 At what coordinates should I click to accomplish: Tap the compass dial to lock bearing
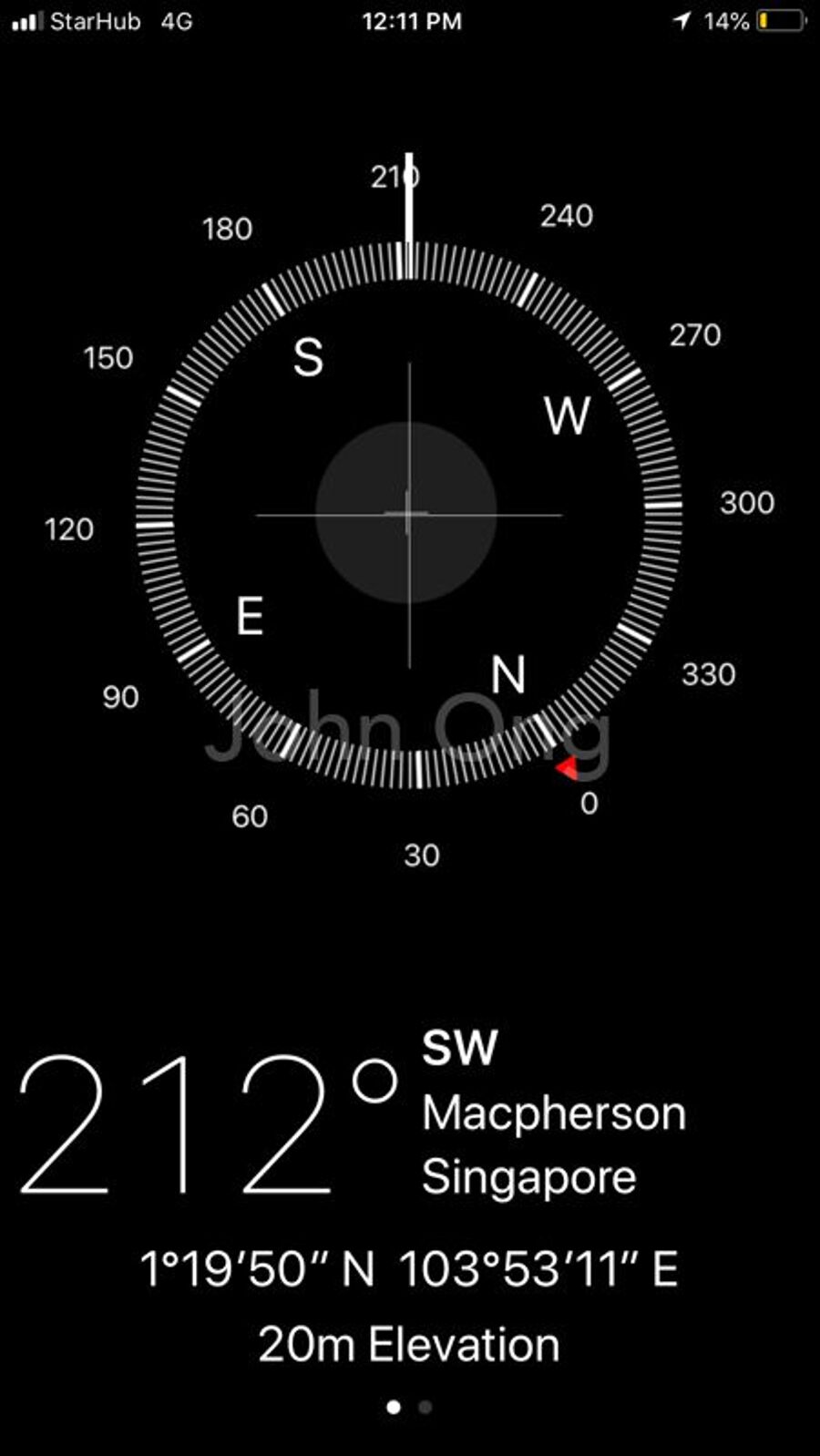click(x=408, y=515)
